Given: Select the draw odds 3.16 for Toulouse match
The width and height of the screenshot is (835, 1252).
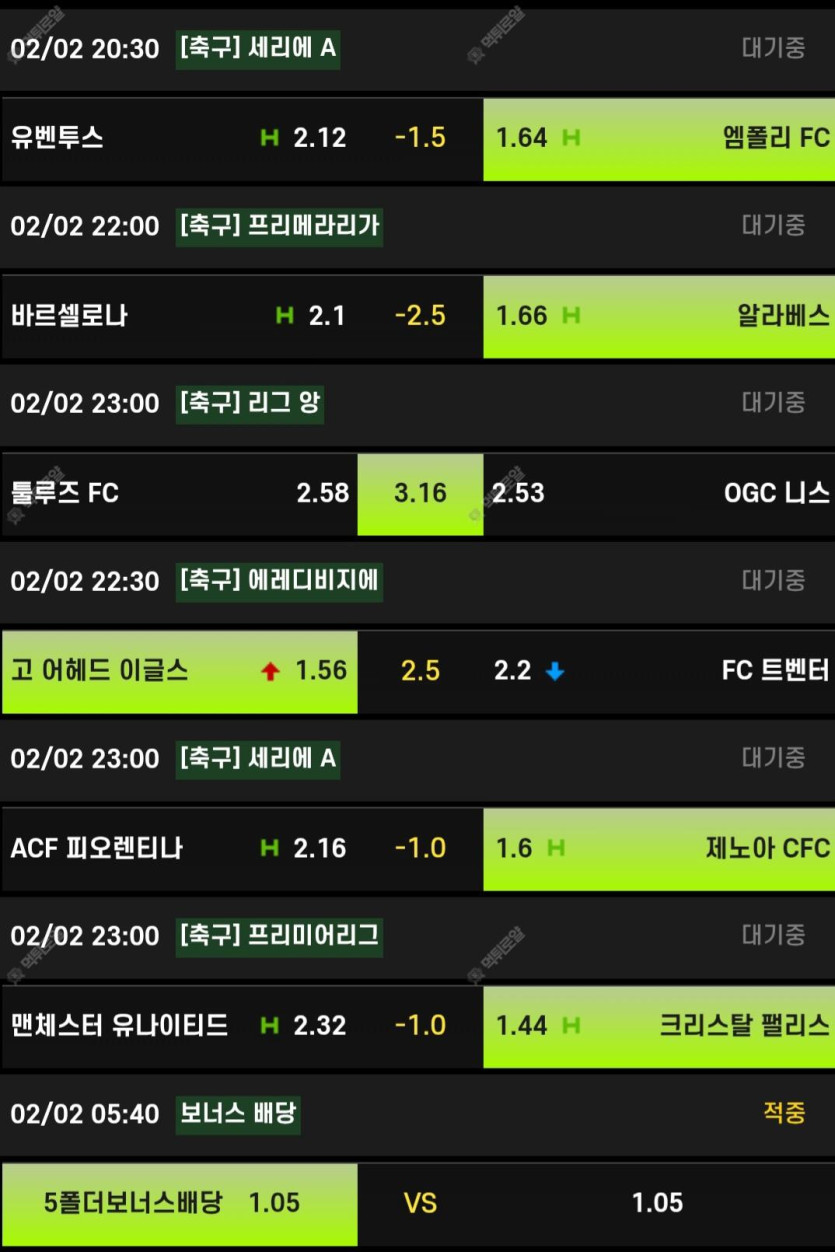Looking at the screenshot, I should (x=420, y=493).
